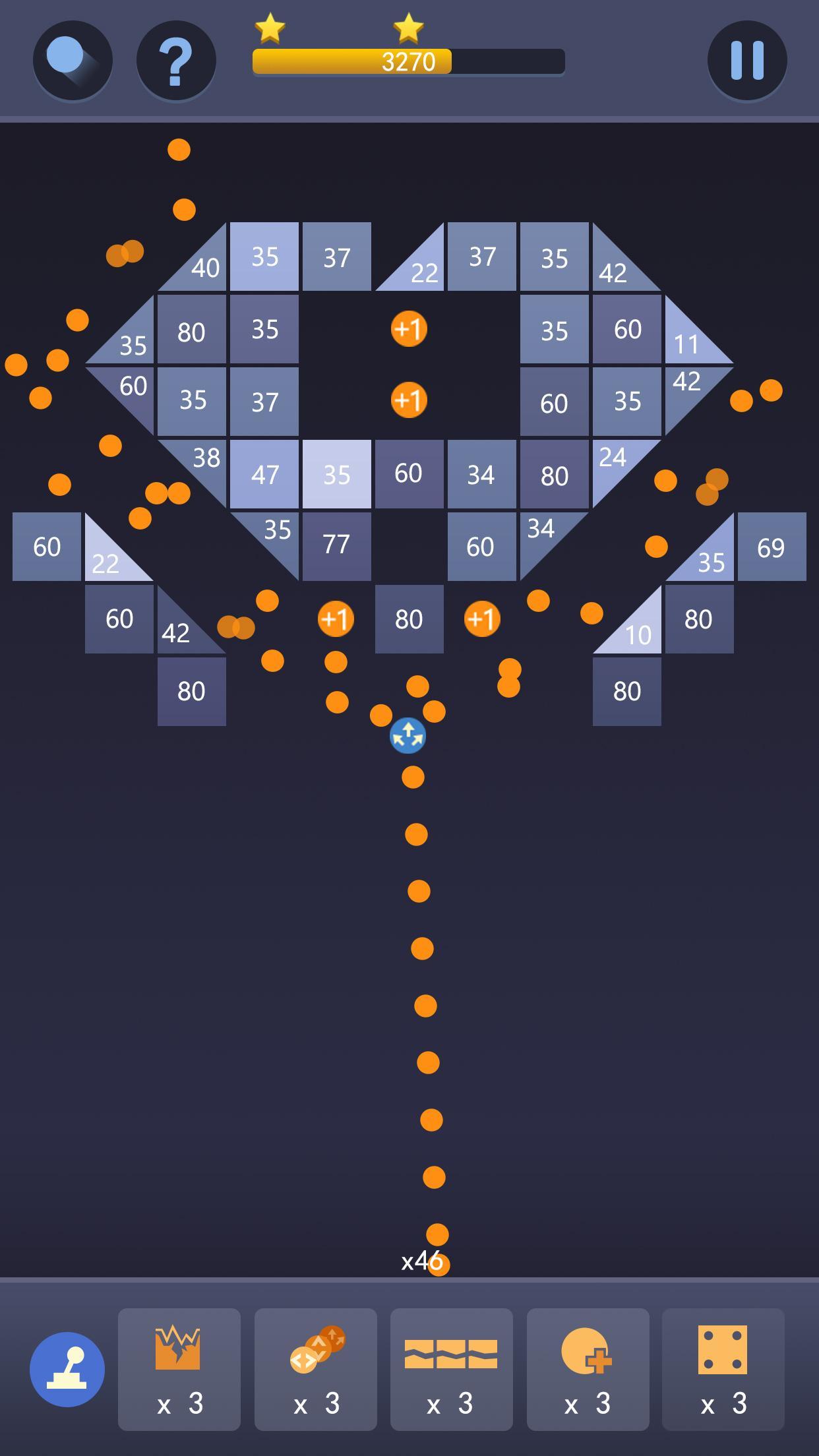
Task: Pause the game
Action: coord(746,61)
